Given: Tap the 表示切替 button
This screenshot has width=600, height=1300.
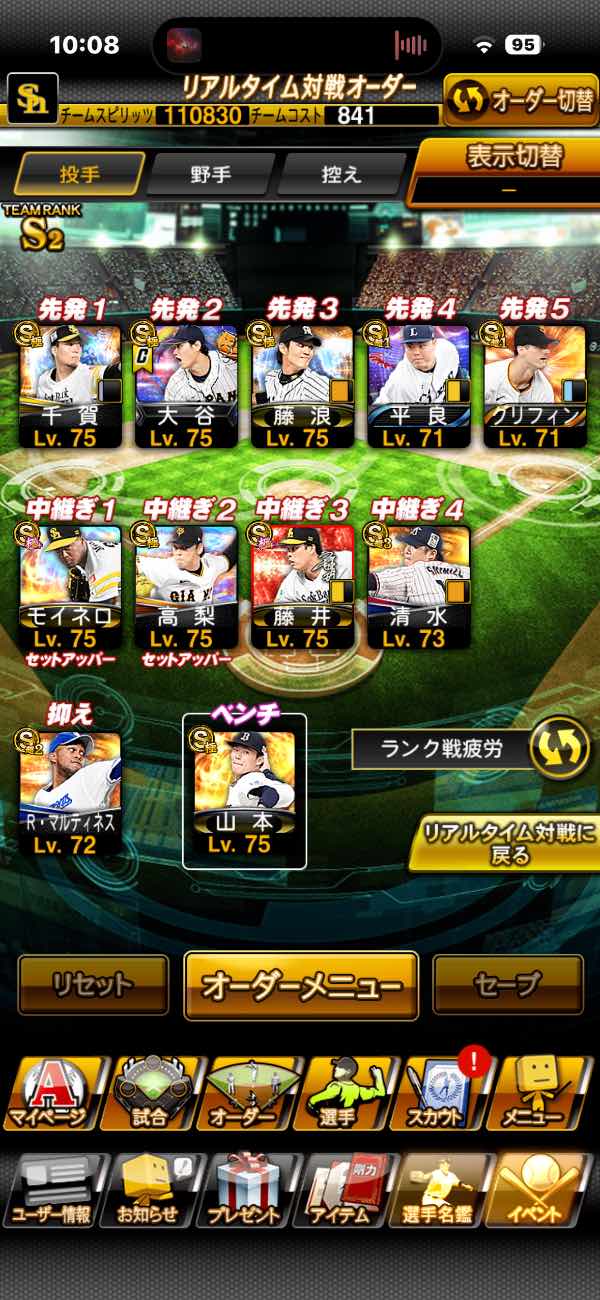Looking at the screenshot, I should tap(508, 168).
